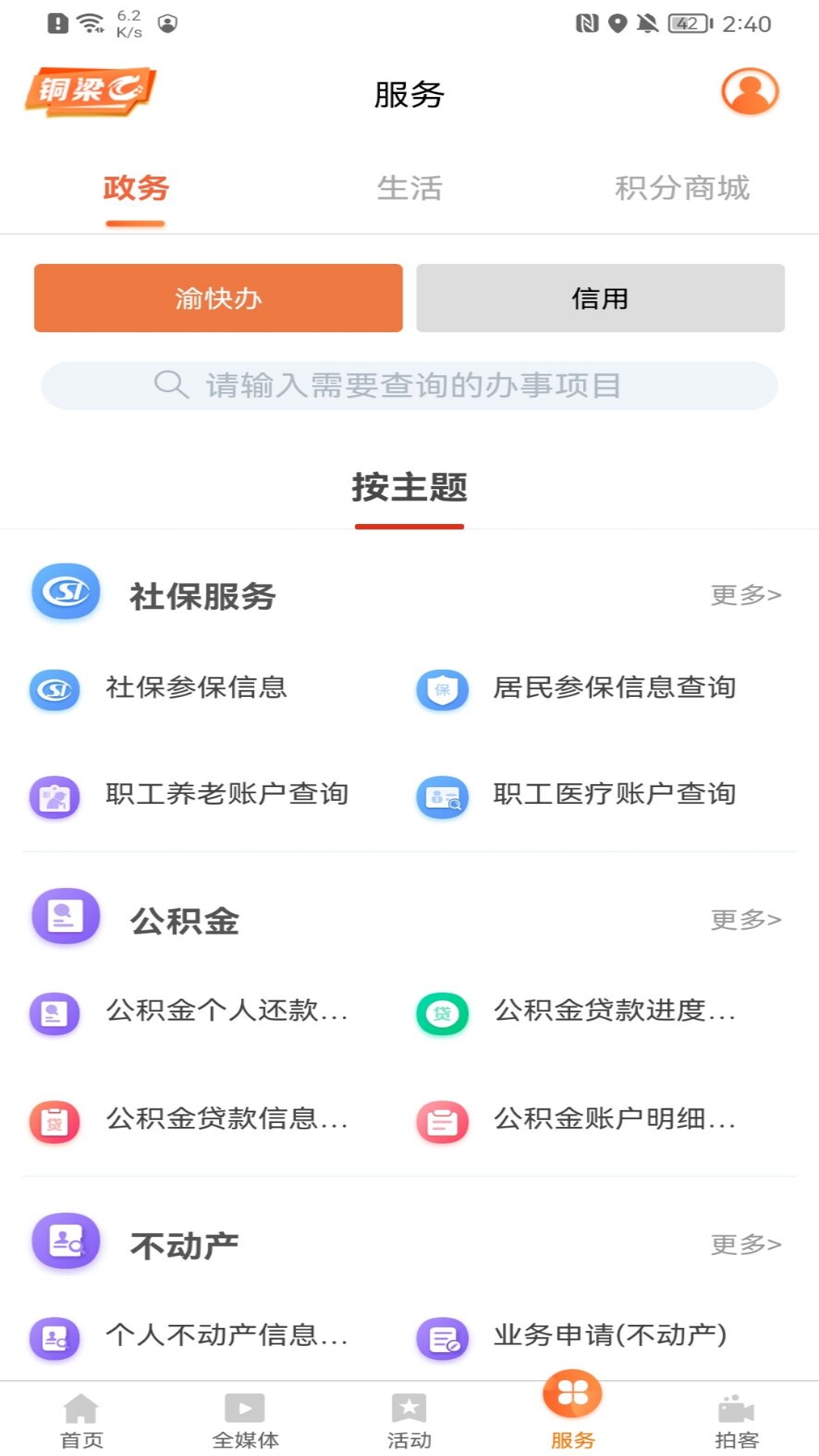Open the 社保参保信息 service icon
819x1456 pixels.
55,689
